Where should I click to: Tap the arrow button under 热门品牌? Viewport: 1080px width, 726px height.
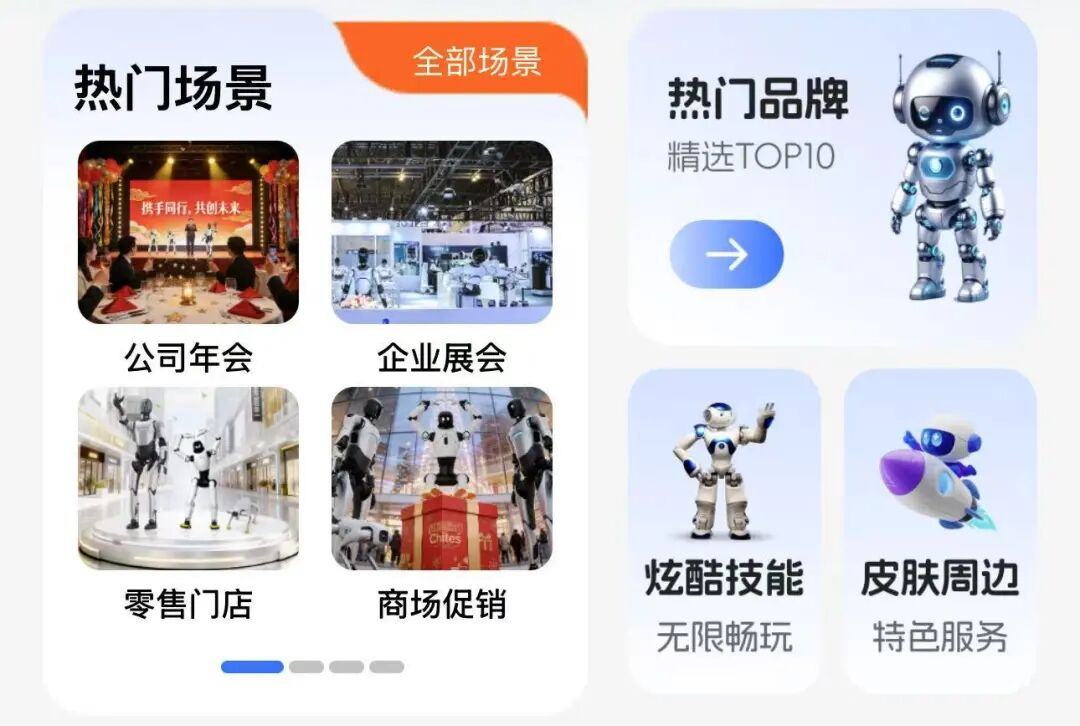(x=726, y=254)
